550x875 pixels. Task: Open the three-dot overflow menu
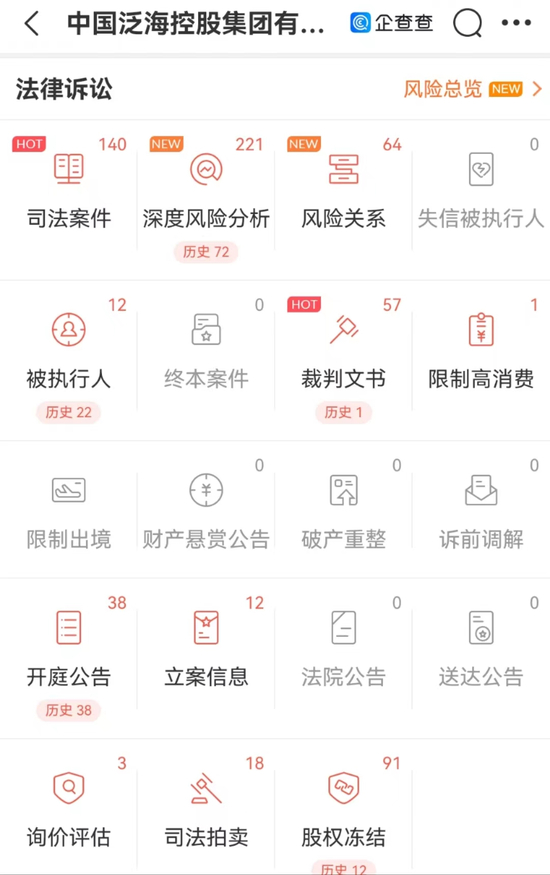point(516,23)
